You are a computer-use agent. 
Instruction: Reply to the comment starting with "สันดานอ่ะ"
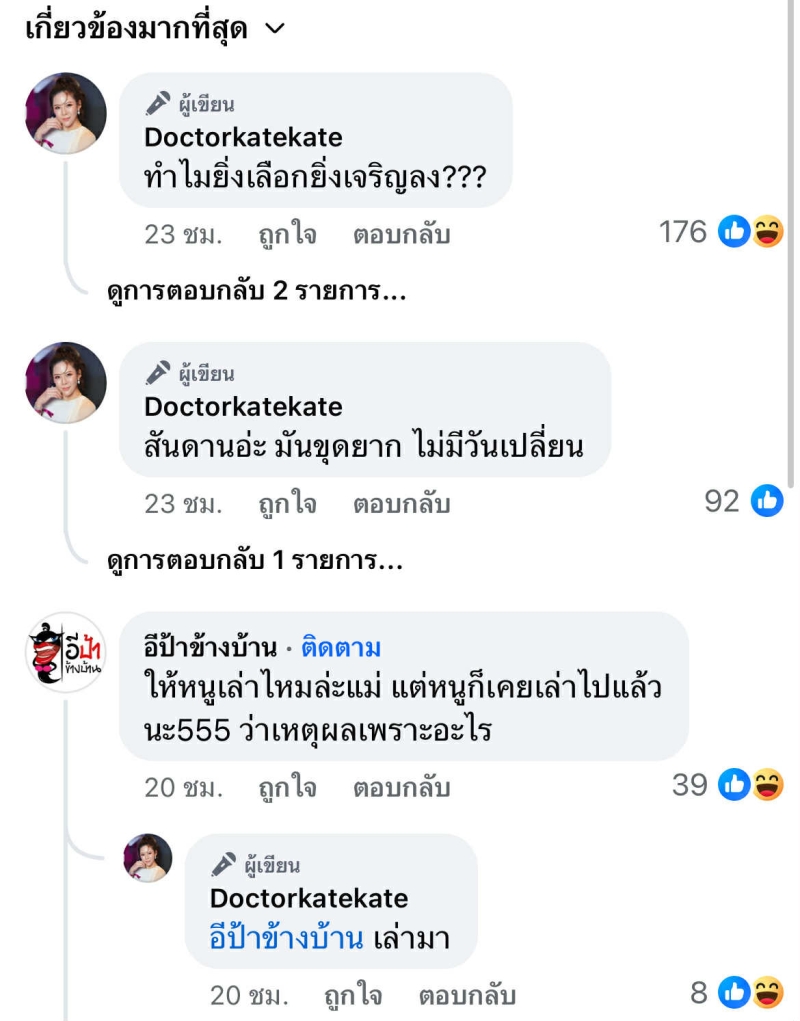tap(401, 503)
